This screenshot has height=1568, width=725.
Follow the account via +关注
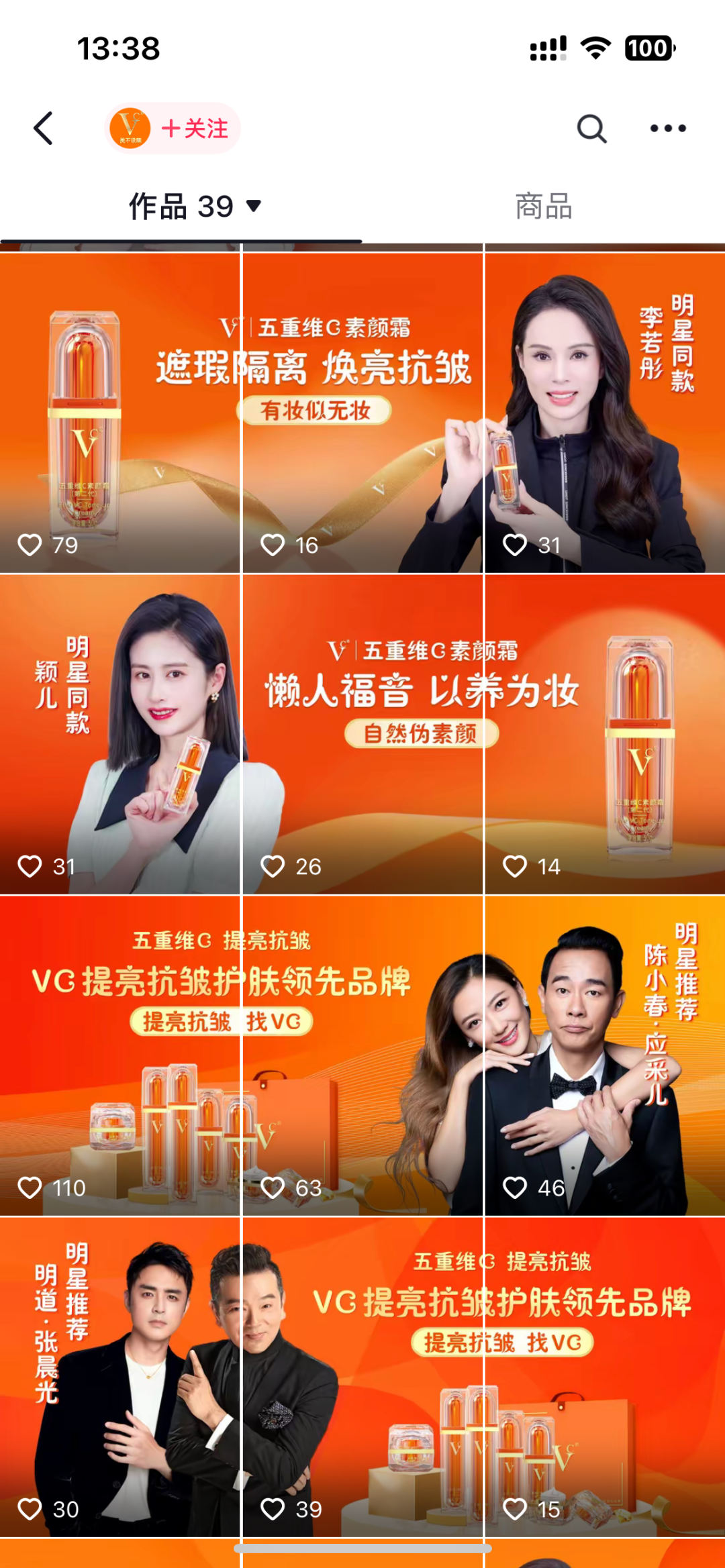coord(195,128)
